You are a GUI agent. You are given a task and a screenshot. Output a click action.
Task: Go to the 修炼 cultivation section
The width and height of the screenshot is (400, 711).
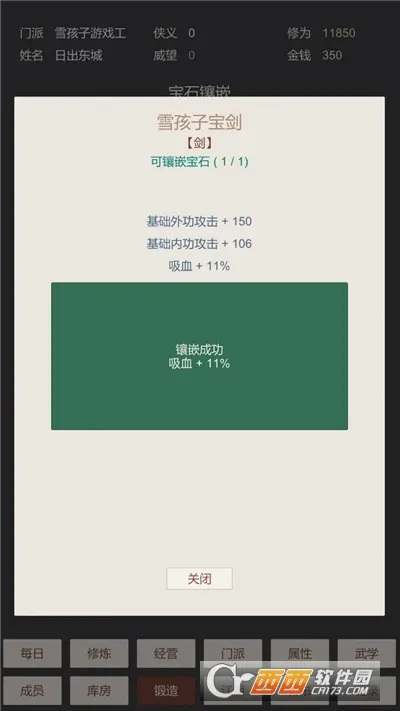click(x=99, y=653)
